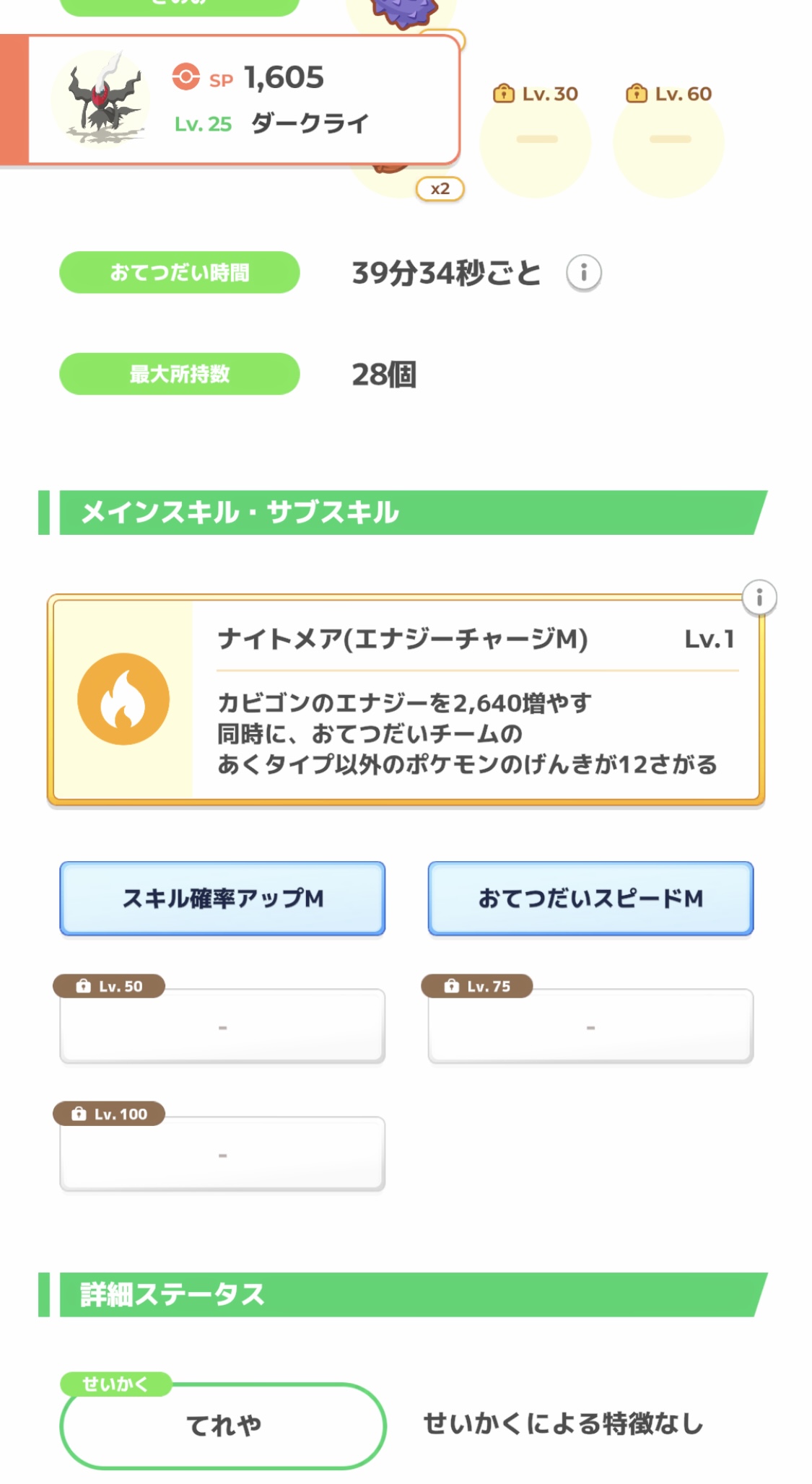812x1484 pixels.
Task: Open the empty Lv. 75 subskill slot
Action: (x=588, y=1029)
